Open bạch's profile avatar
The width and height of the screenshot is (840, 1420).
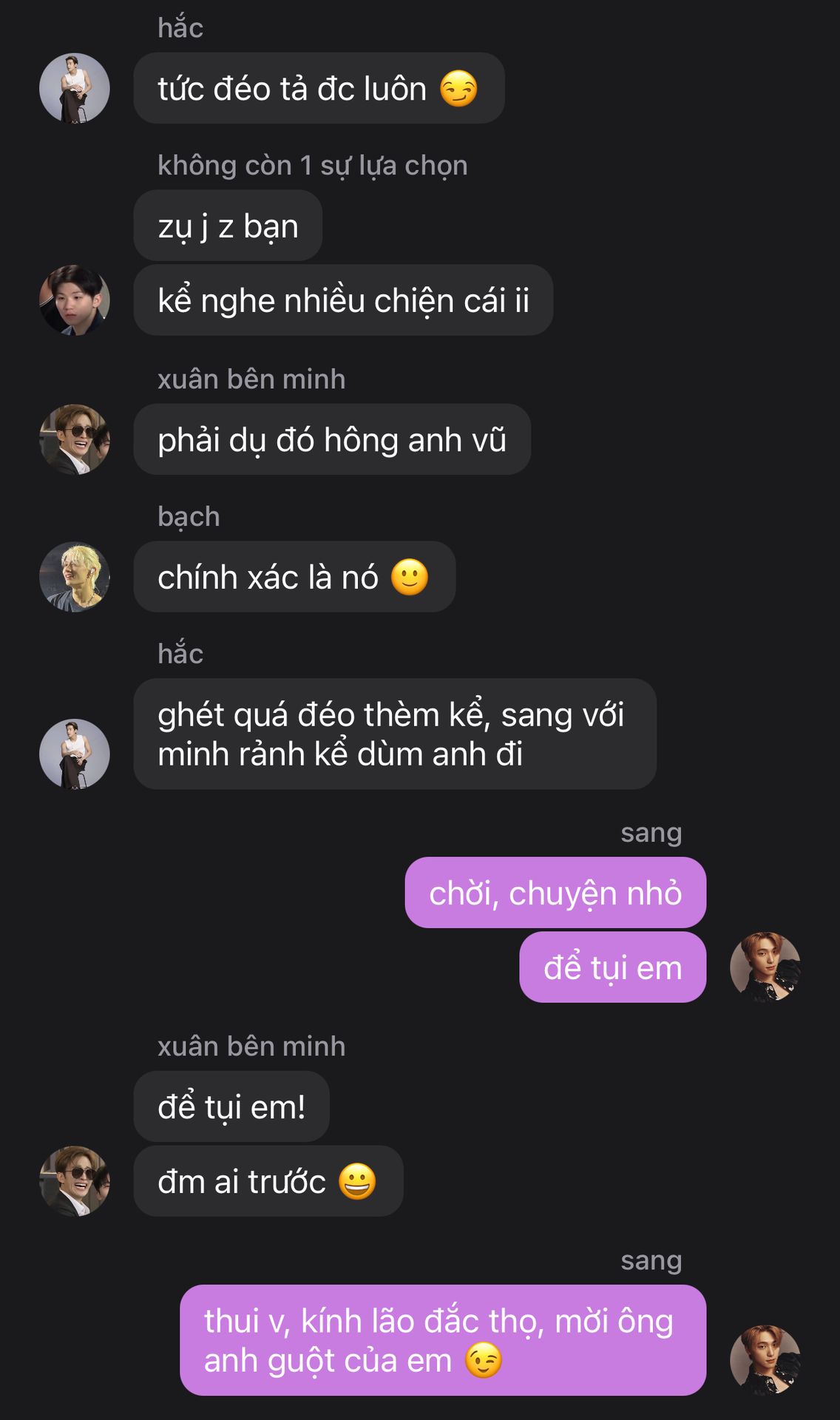pos(74,577)
